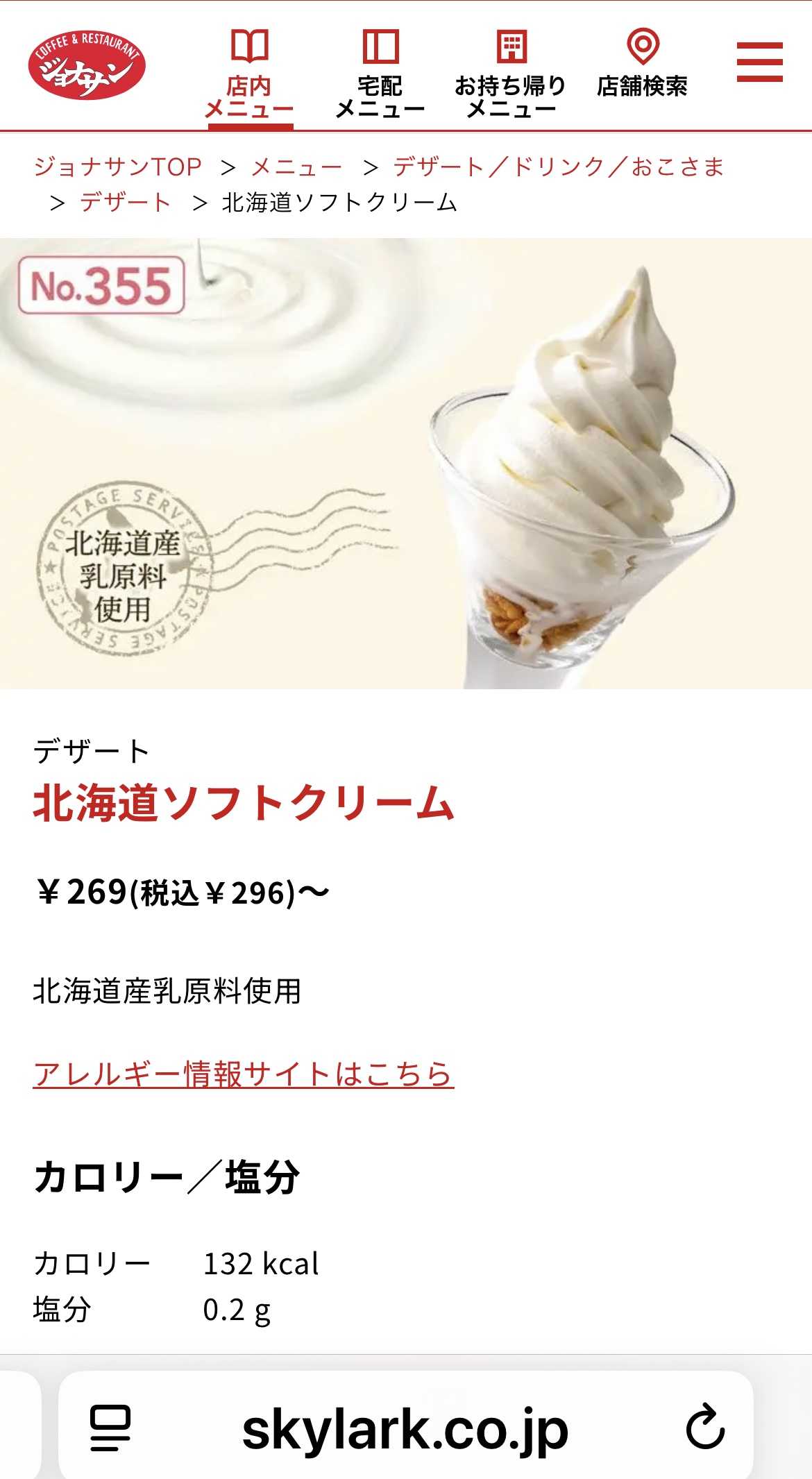Screen dimensions: 812x1479
Task: Open メニュー breadcrumb link
Action: click(297, 167)
